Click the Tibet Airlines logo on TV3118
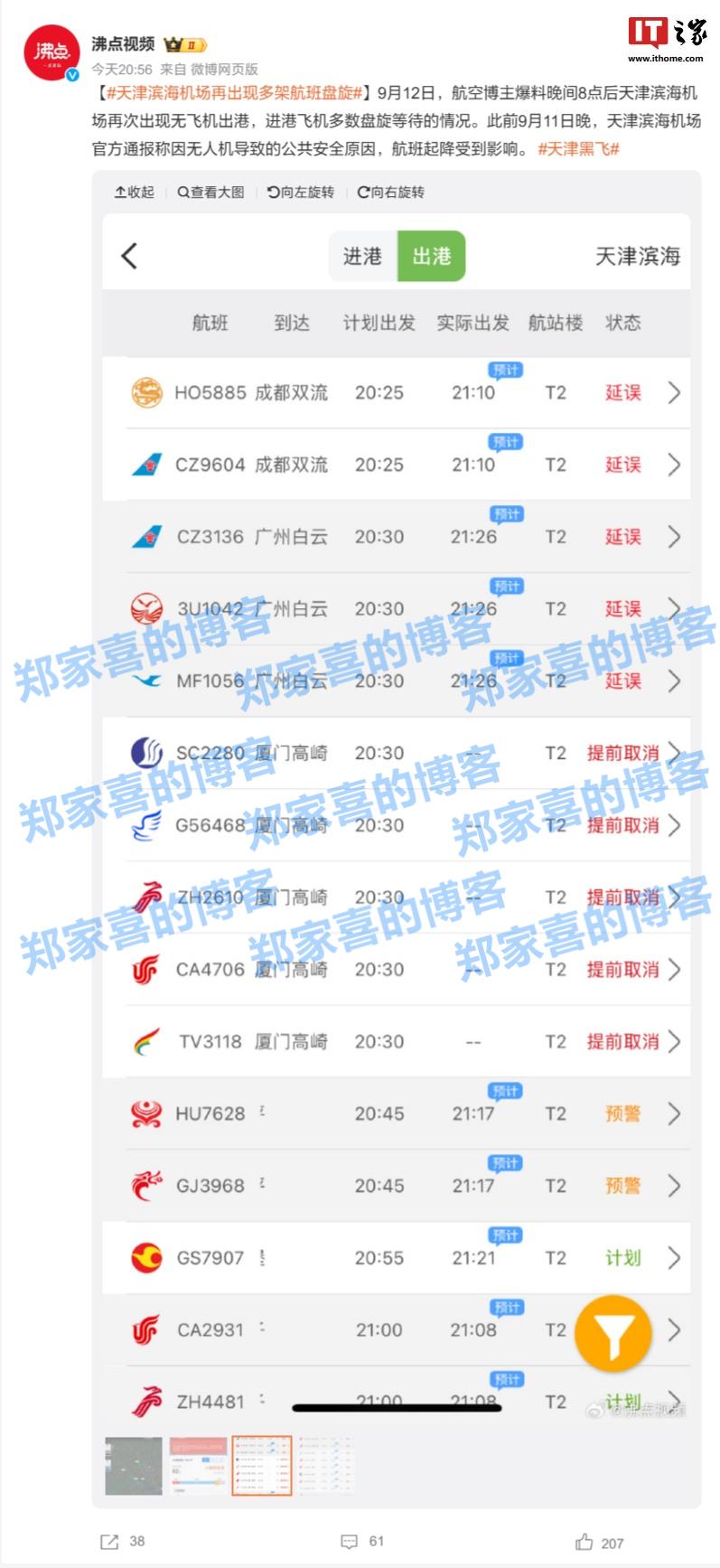The height and width of the screenshot is (1568, 720). (145, 1041)
